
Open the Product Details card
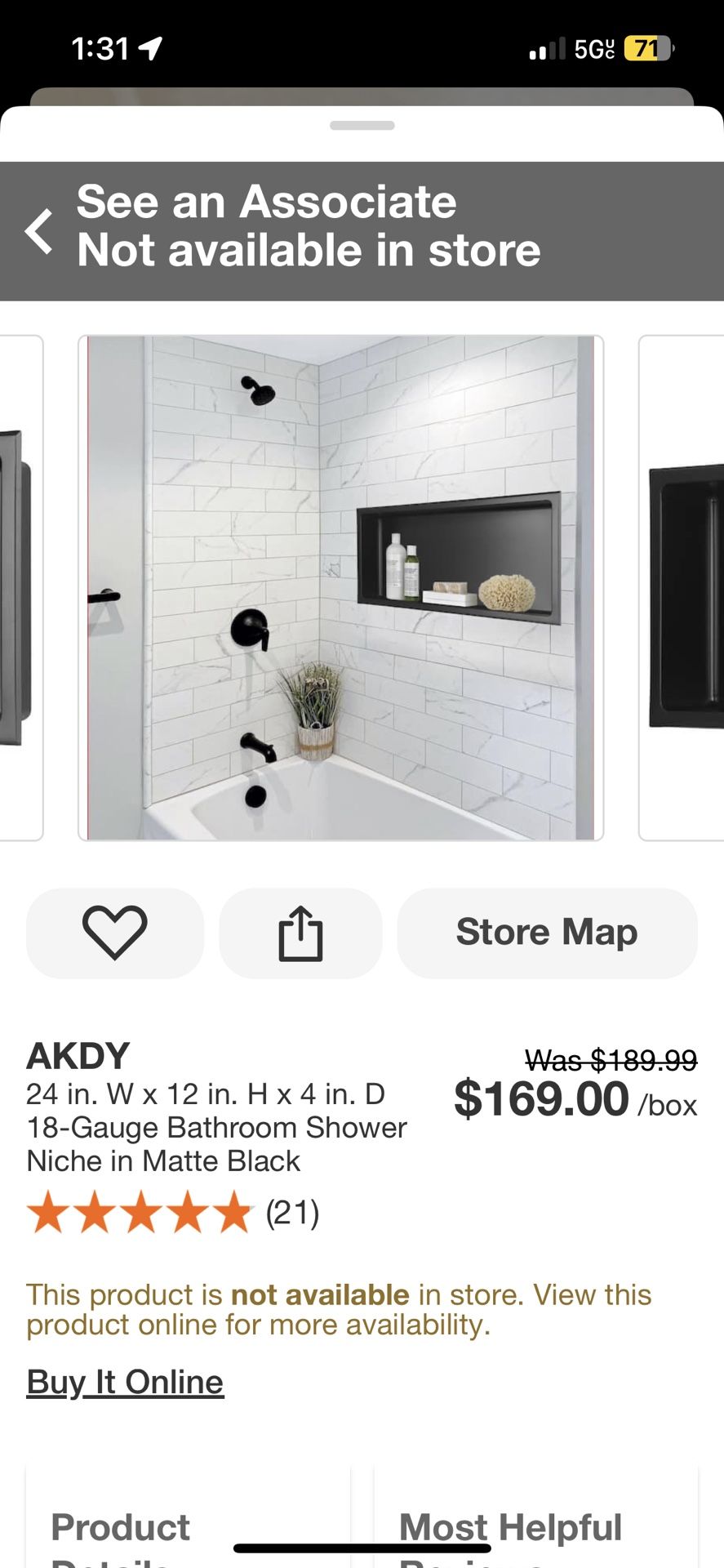(188, 1526)
